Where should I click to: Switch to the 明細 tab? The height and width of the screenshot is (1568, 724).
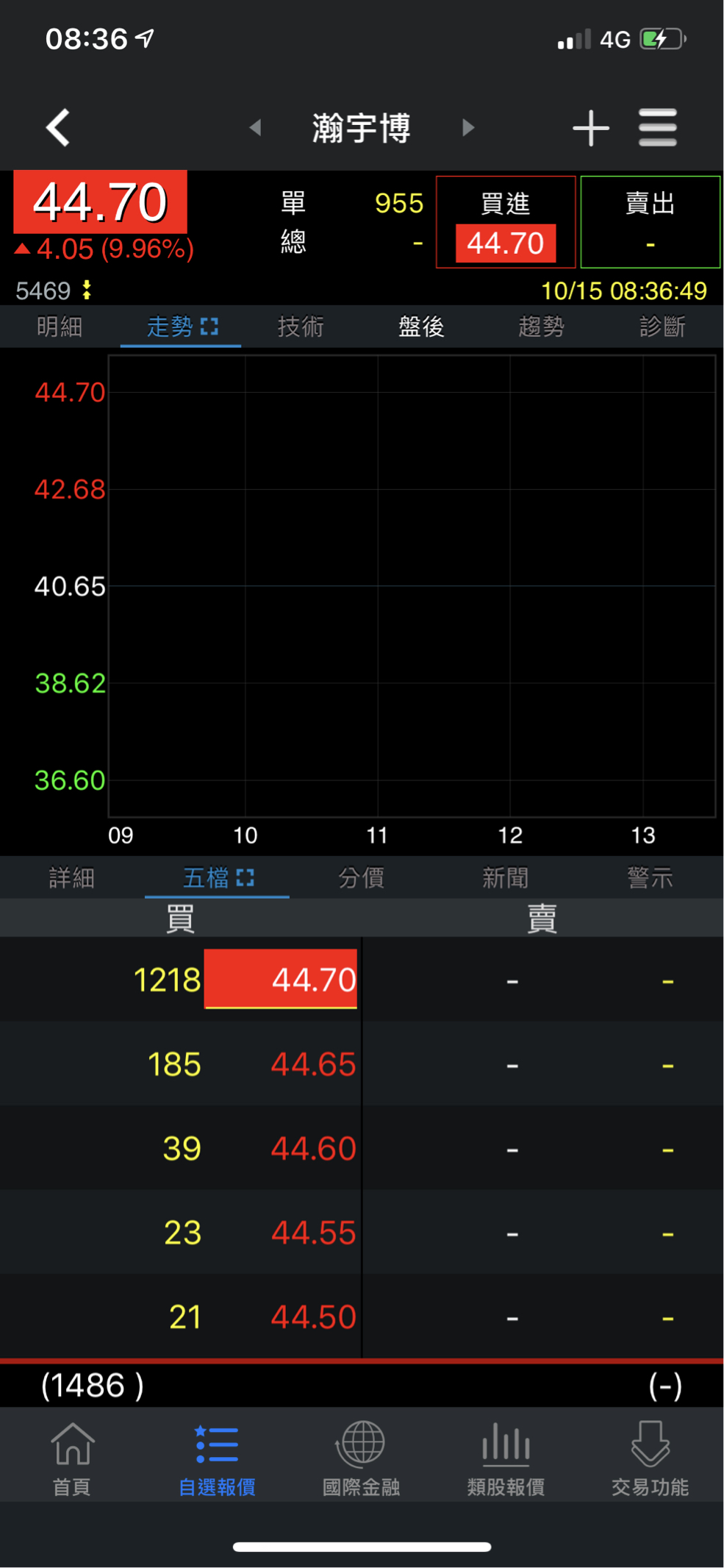[60, 327]
